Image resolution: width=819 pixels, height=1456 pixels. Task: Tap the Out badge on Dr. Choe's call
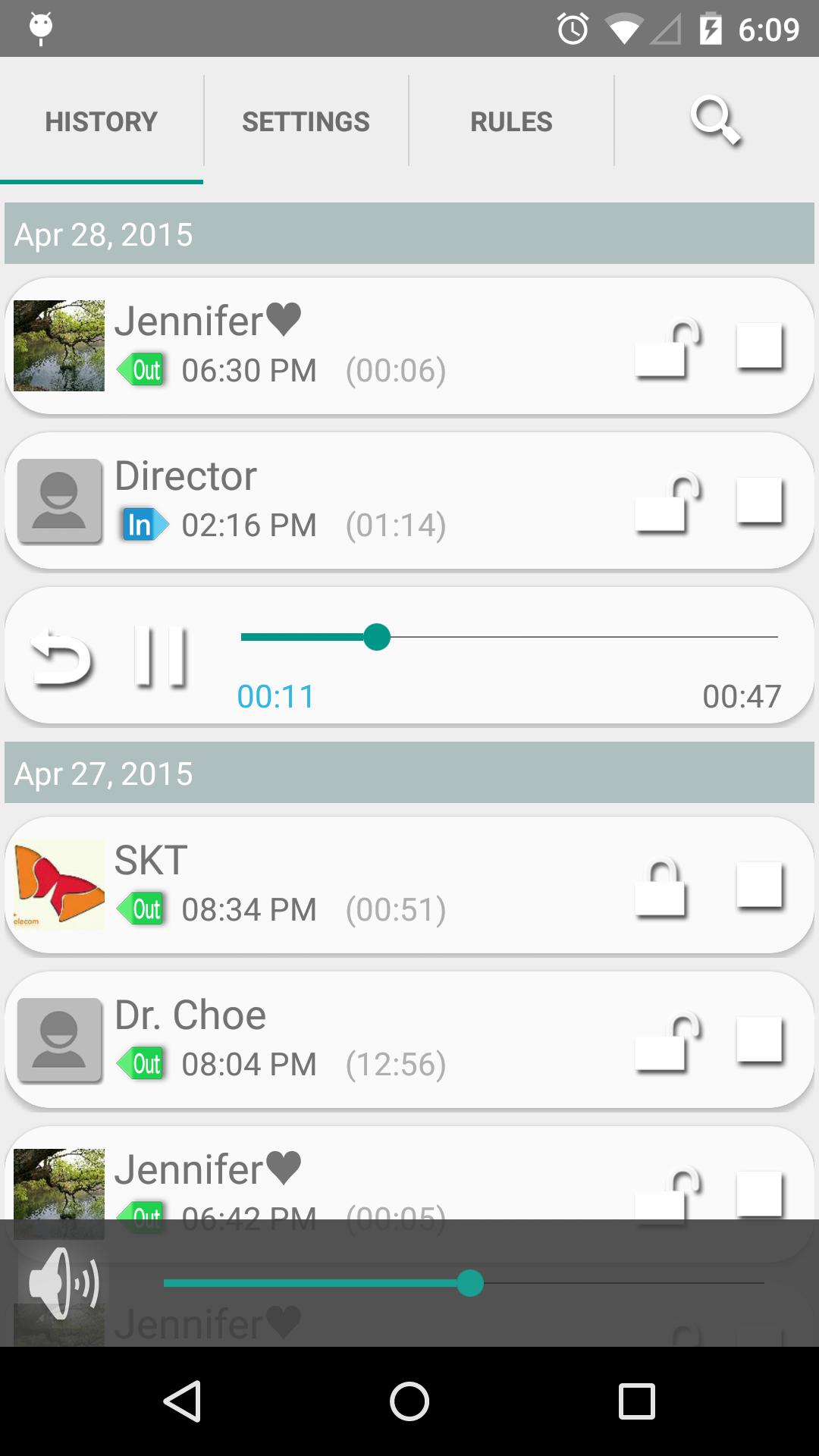[143, 1063]
